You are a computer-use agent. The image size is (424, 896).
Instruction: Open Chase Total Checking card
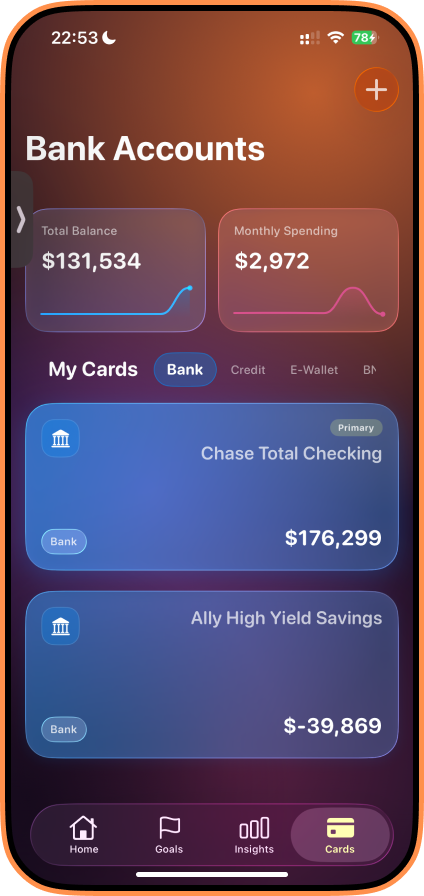pos(212,487)
